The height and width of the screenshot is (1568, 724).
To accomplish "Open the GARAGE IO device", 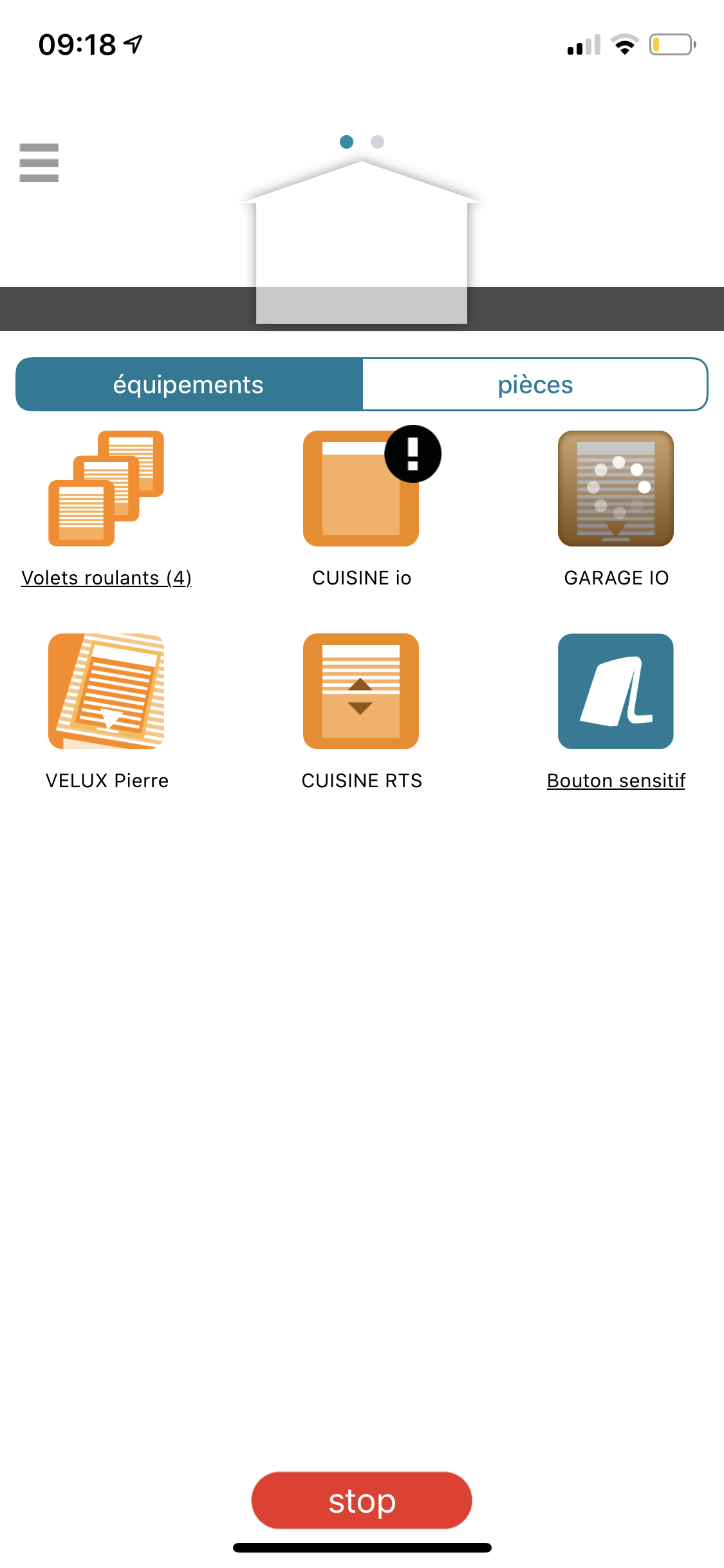I will point(616,489).
